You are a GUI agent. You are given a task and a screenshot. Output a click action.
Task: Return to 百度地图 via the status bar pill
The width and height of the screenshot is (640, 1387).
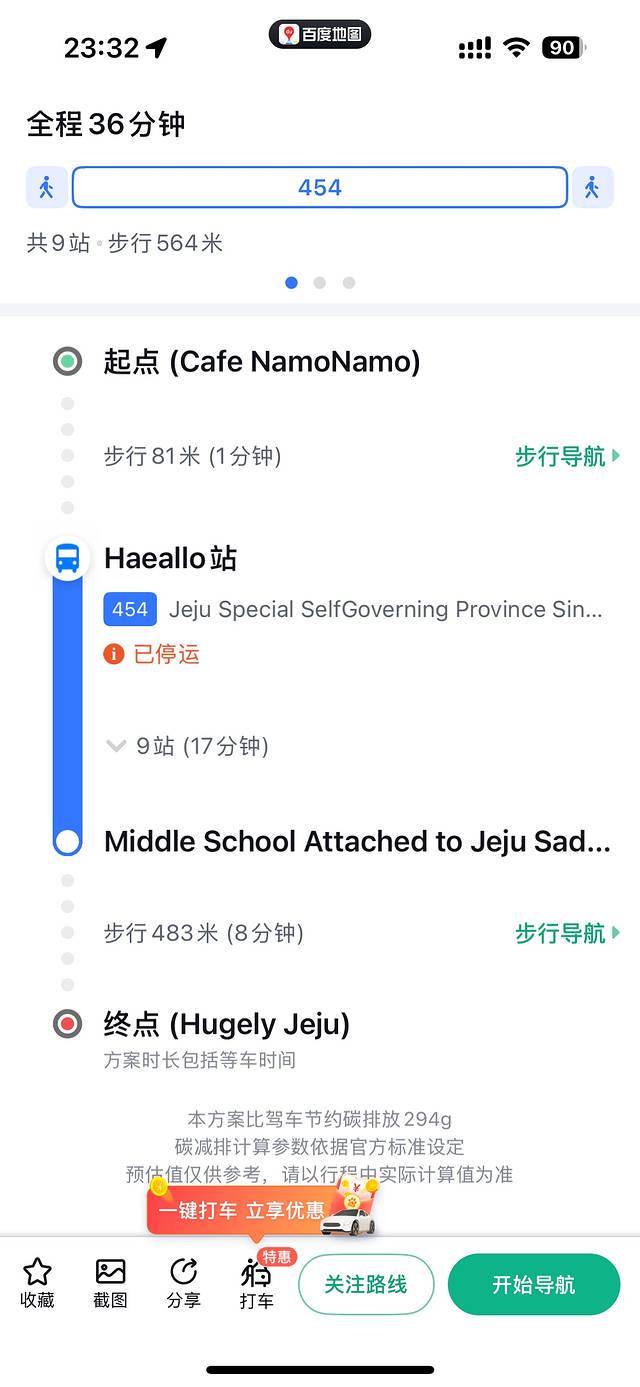pos(320,35)
